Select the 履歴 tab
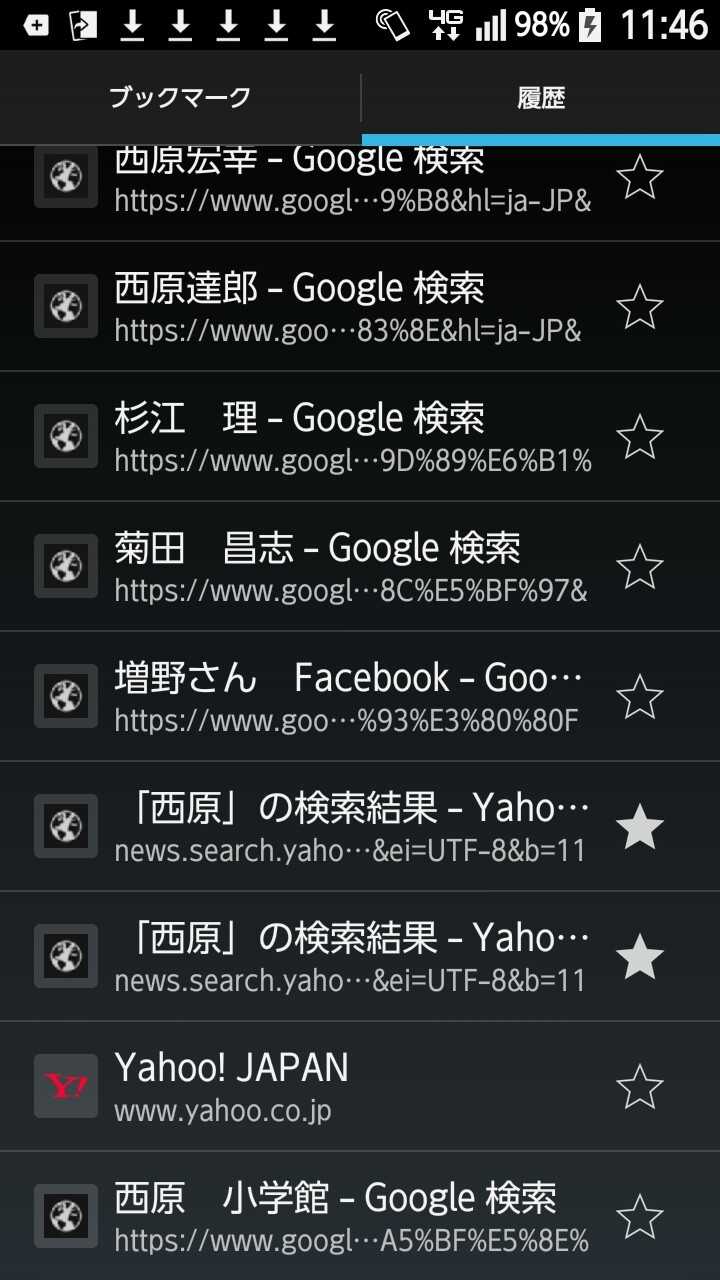The height and width of the screenshot is (1280, 720). click(x=541, y=98)
